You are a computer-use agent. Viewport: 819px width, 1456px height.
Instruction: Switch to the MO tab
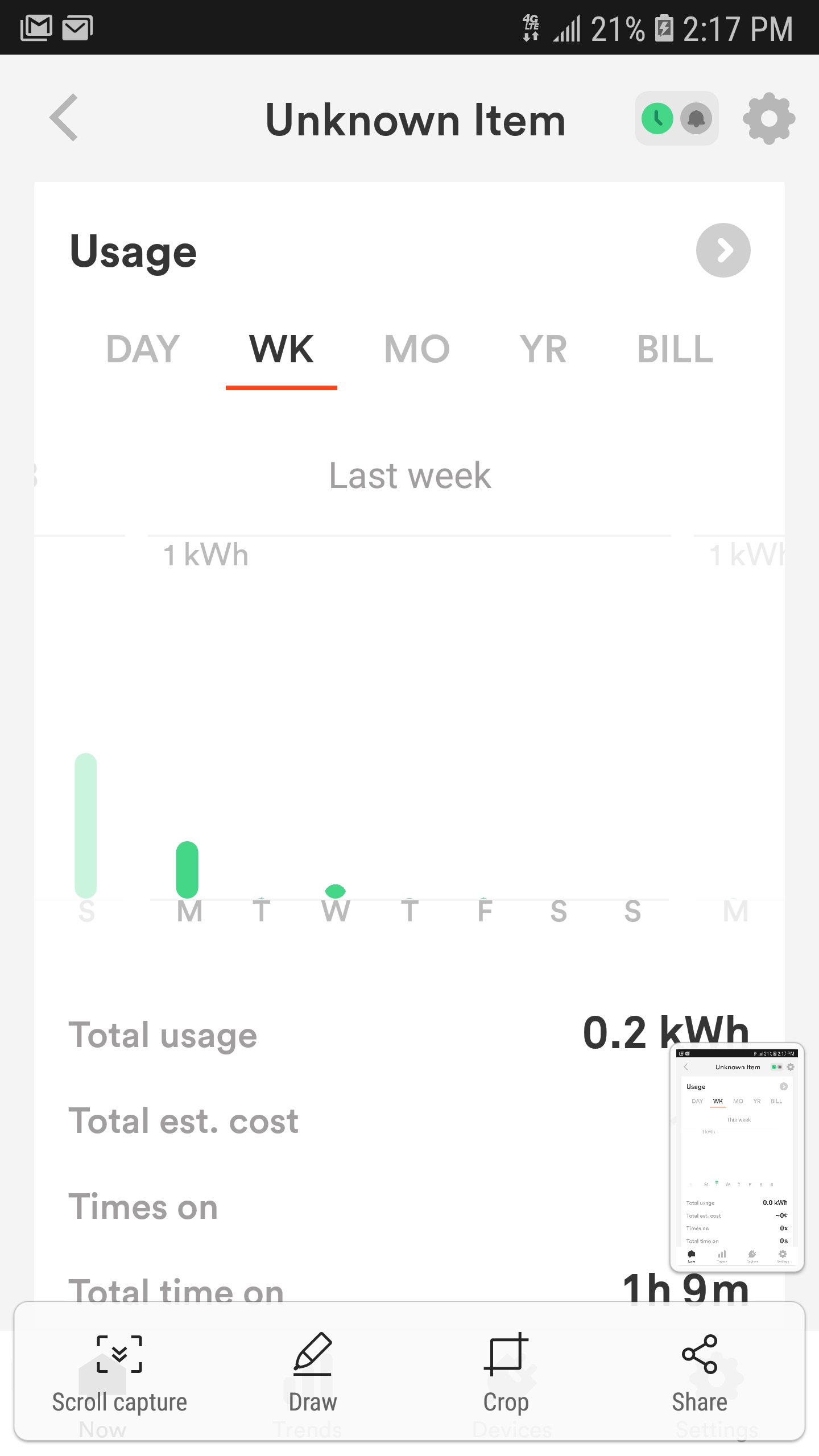417,349
